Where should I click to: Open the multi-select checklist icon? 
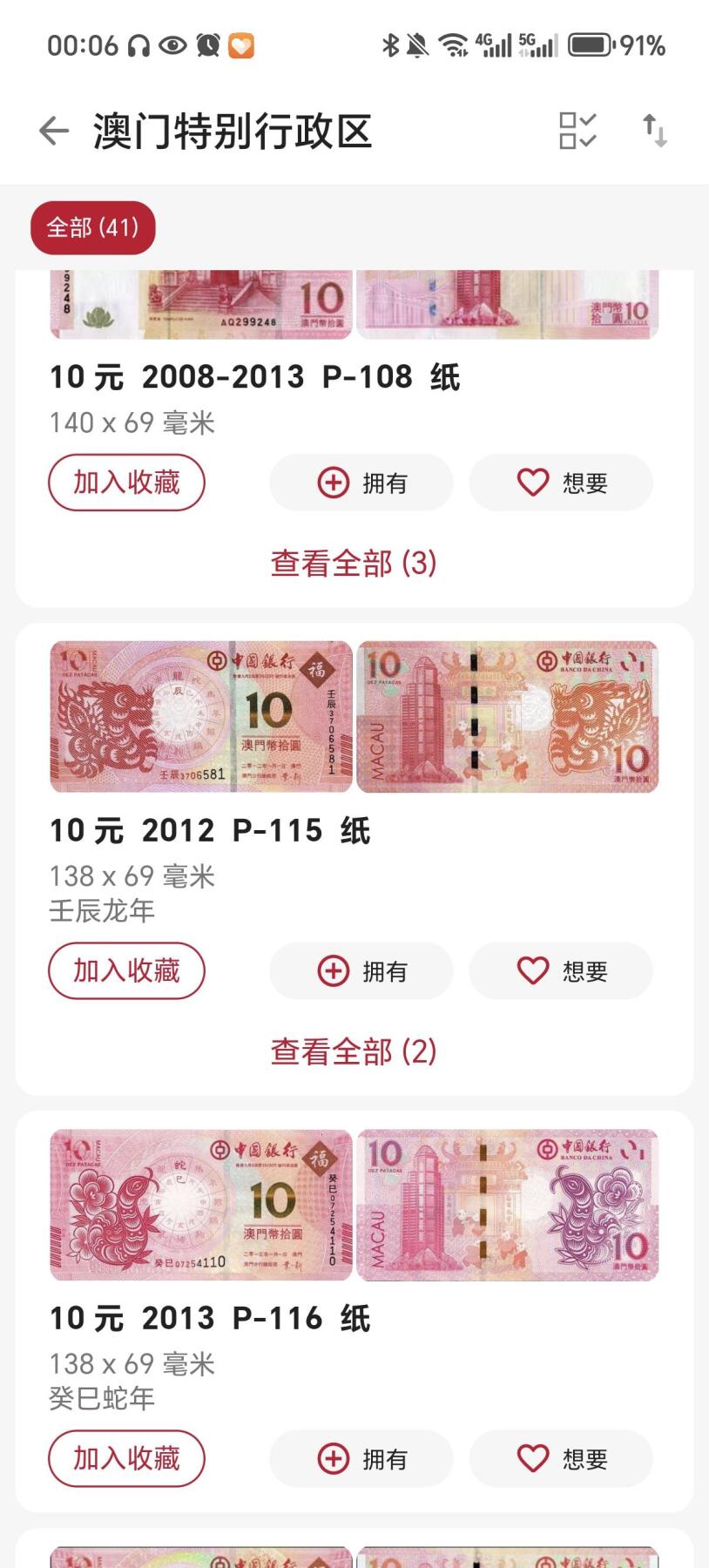point(577,132)
